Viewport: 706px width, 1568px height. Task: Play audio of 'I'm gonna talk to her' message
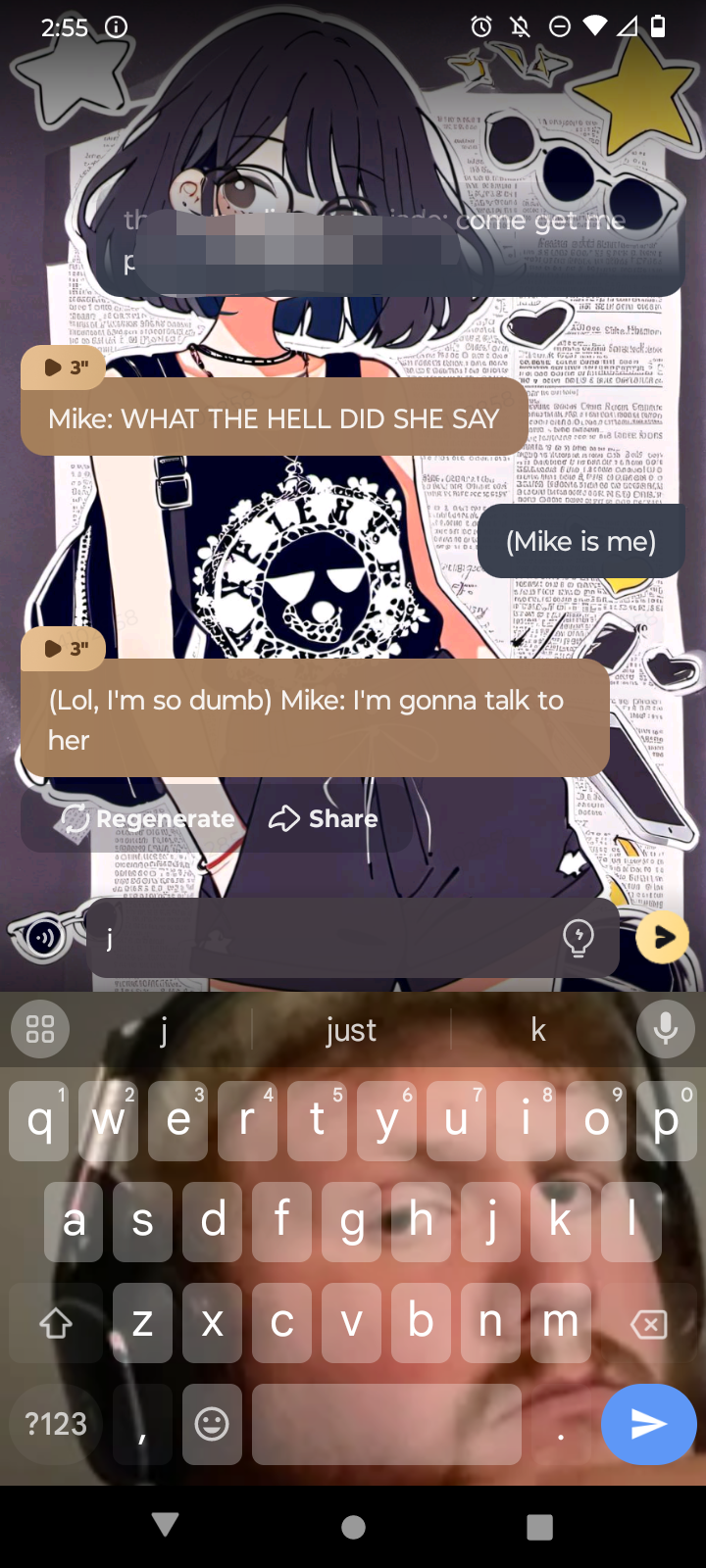(x=64, y=650)
